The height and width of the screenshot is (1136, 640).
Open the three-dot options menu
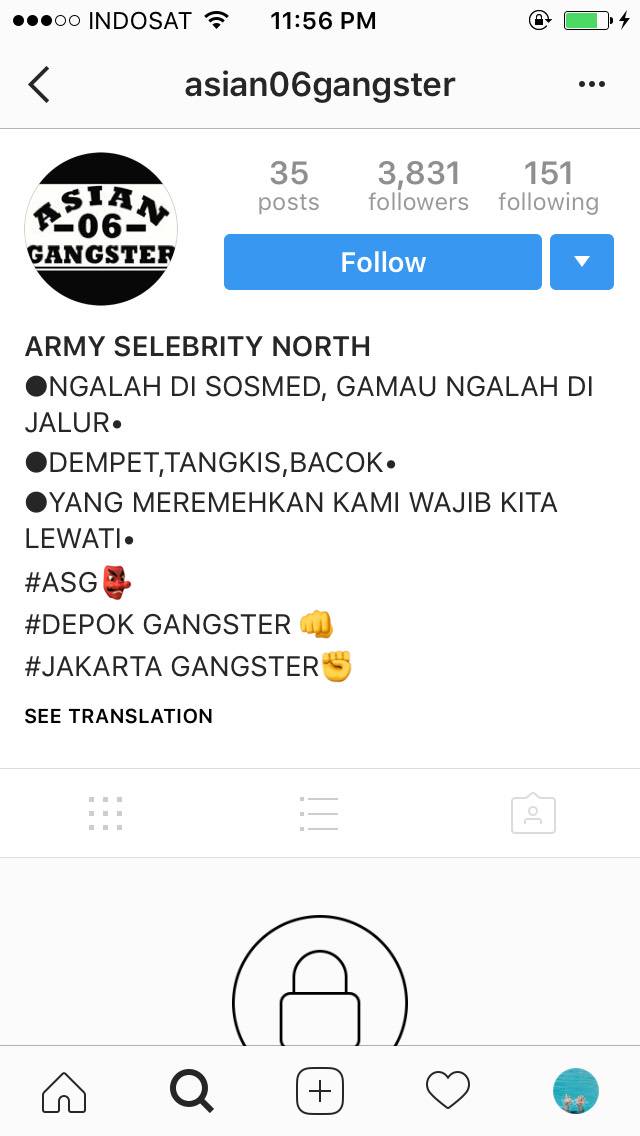[x=592, y=85]
